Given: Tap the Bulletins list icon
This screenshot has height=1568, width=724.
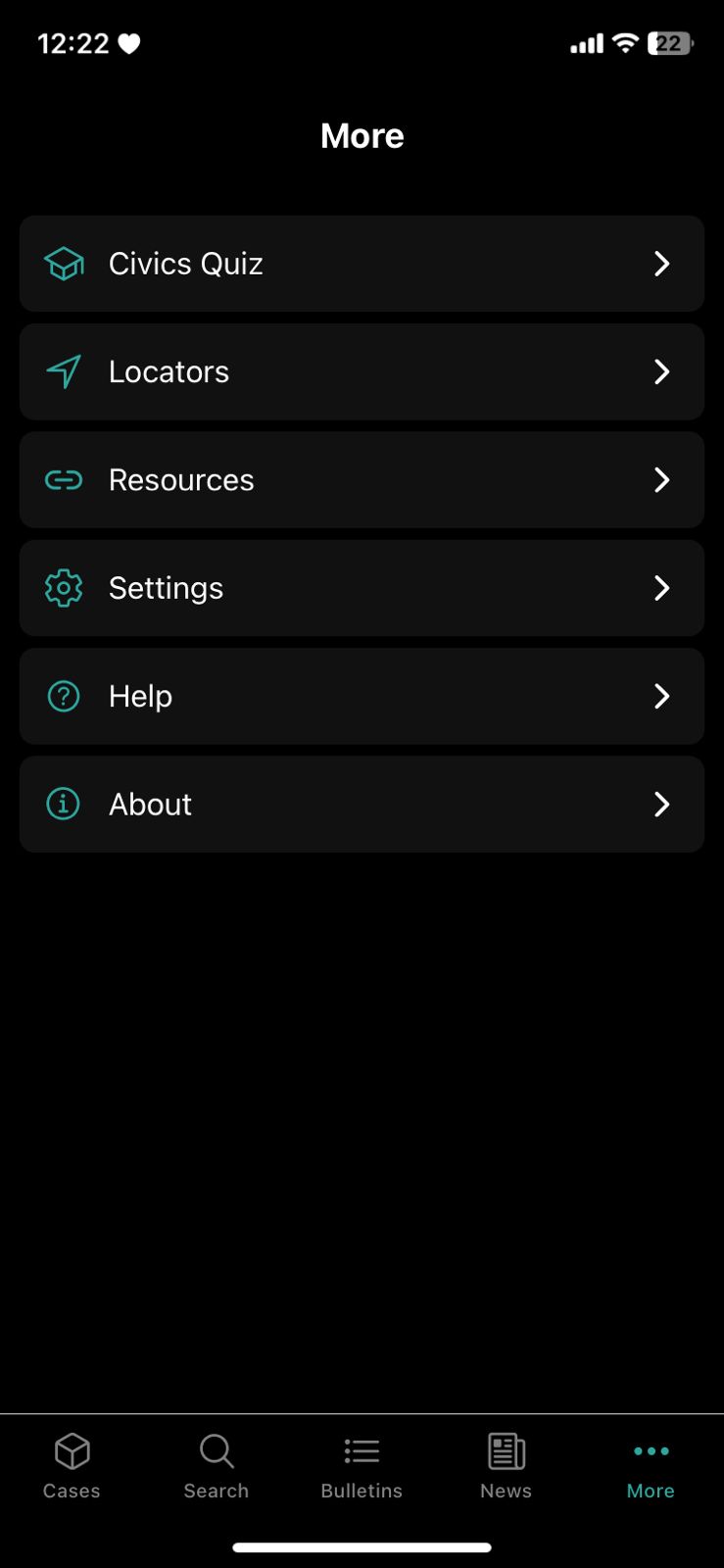Looking at the screenshot, I should pyautogui.click(x=361, y=1451).
